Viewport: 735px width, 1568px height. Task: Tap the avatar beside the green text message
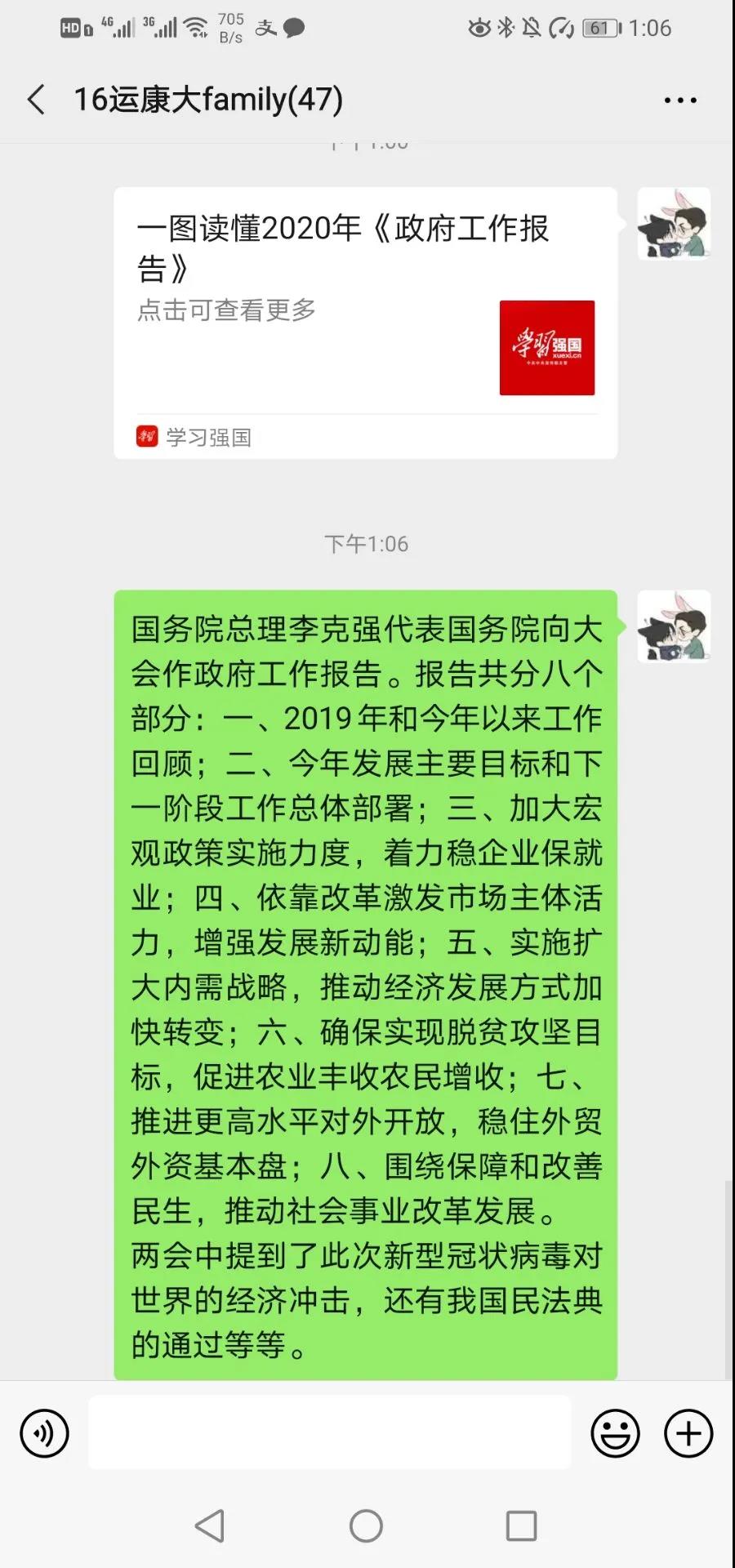pyautogui.click(x=674, y=626)
